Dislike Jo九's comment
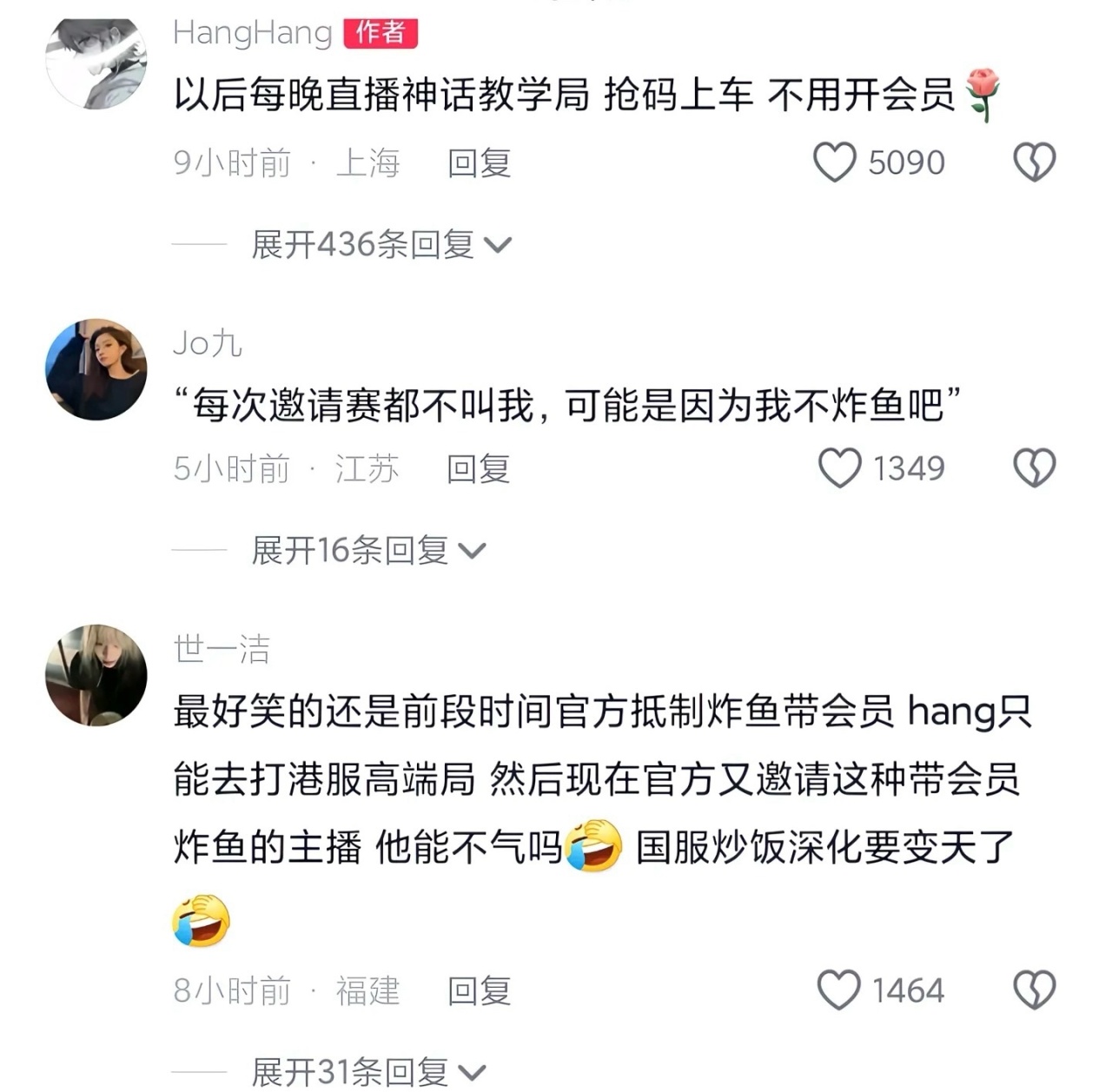 (x=1035, y=468)
